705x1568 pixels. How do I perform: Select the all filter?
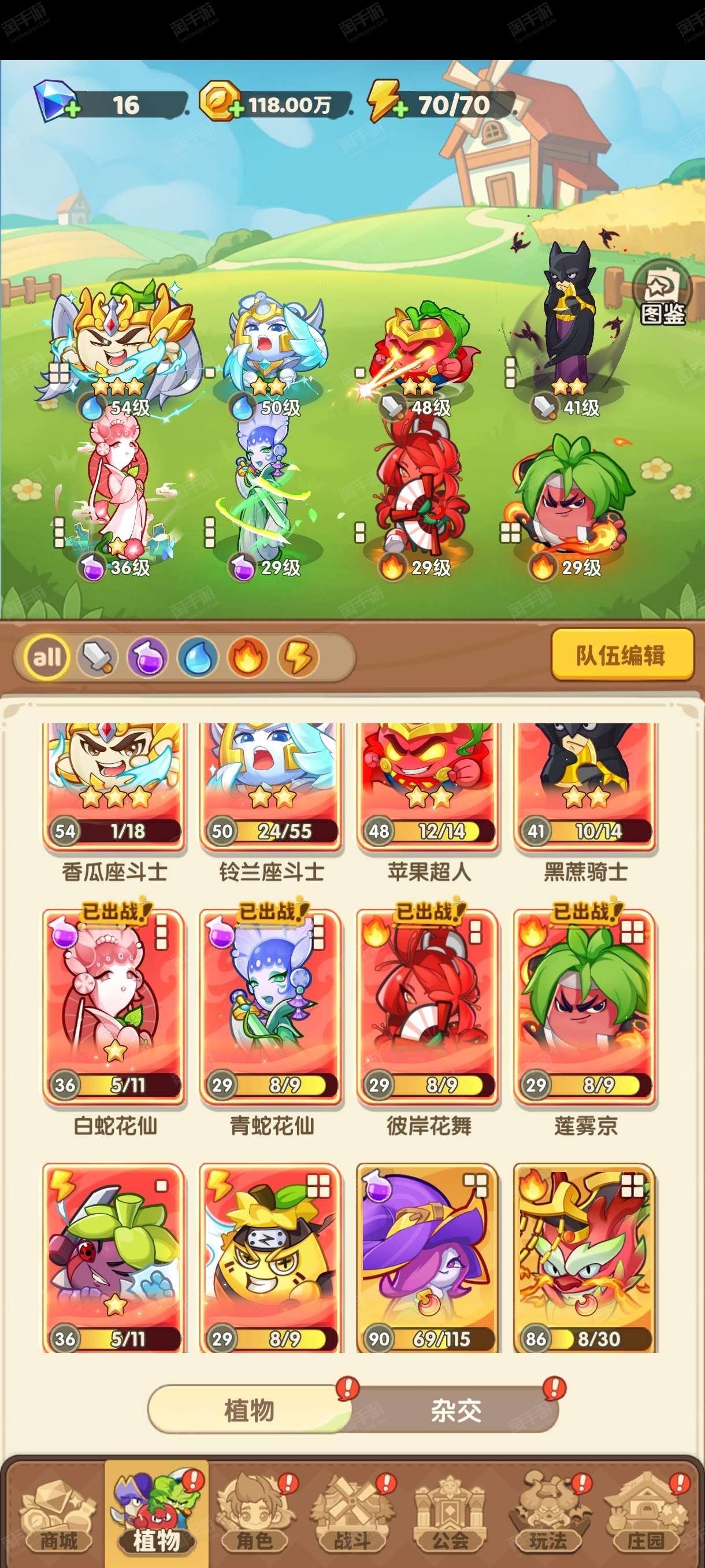(x=46, y=657)
